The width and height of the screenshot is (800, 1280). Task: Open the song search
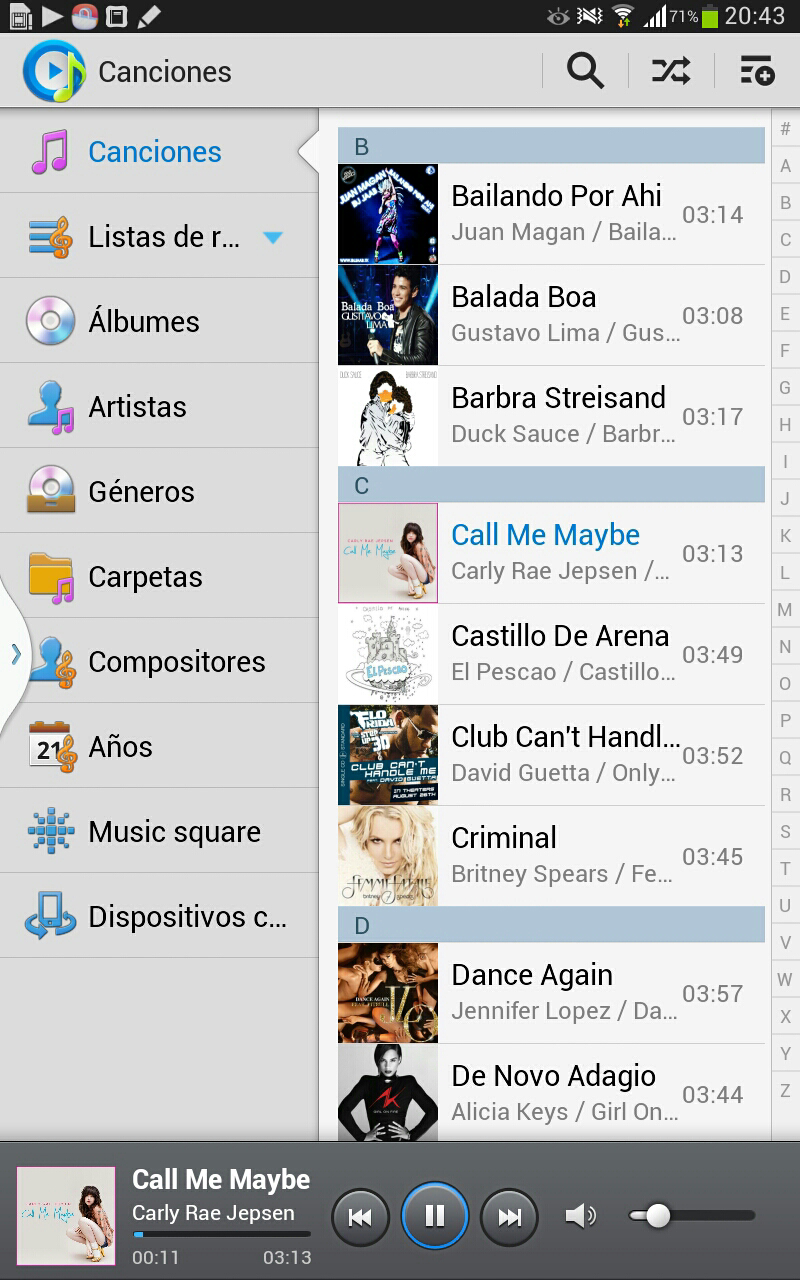tap(585, 71)
